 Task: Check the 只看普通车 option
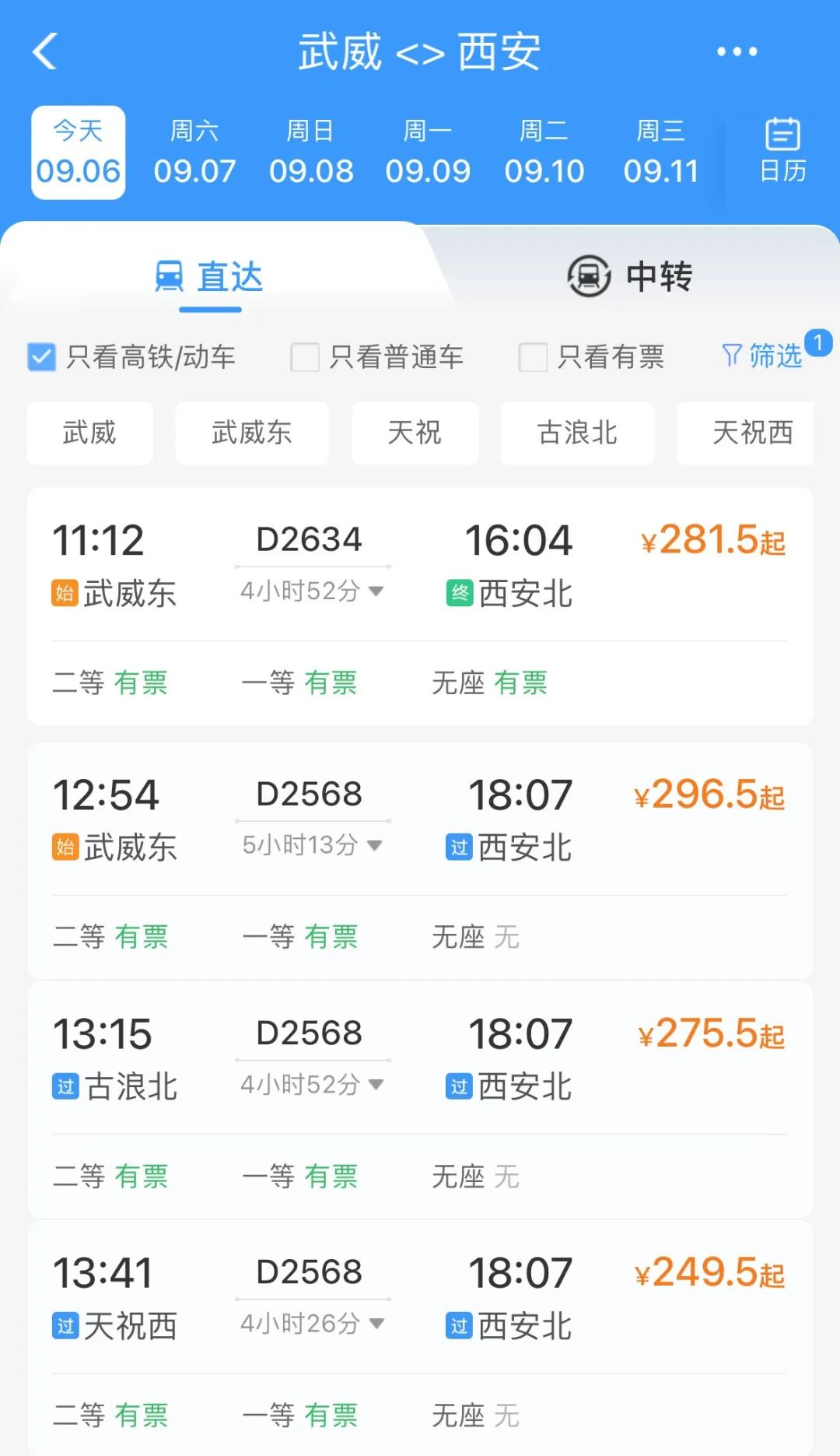[305, 357]
